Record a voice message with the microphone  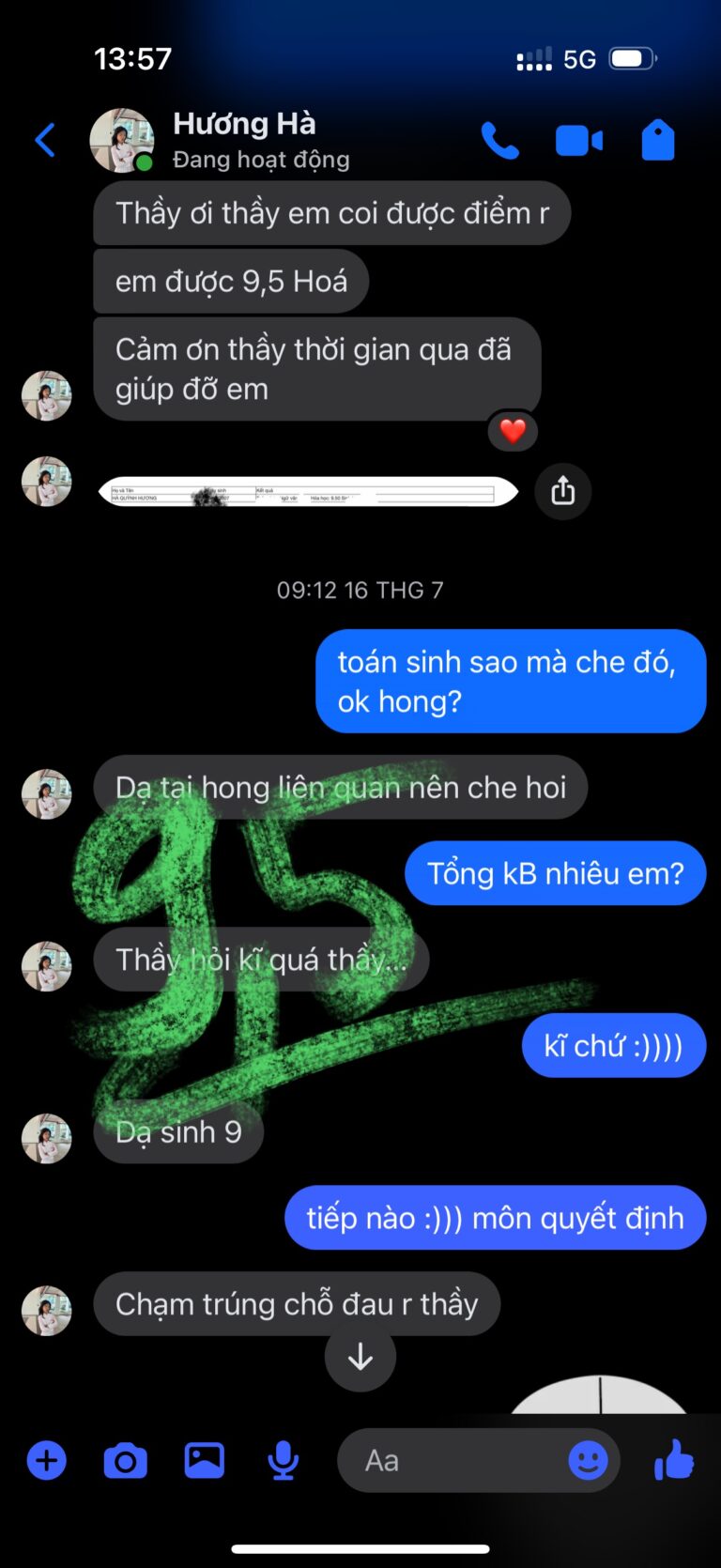(283, 1461)
